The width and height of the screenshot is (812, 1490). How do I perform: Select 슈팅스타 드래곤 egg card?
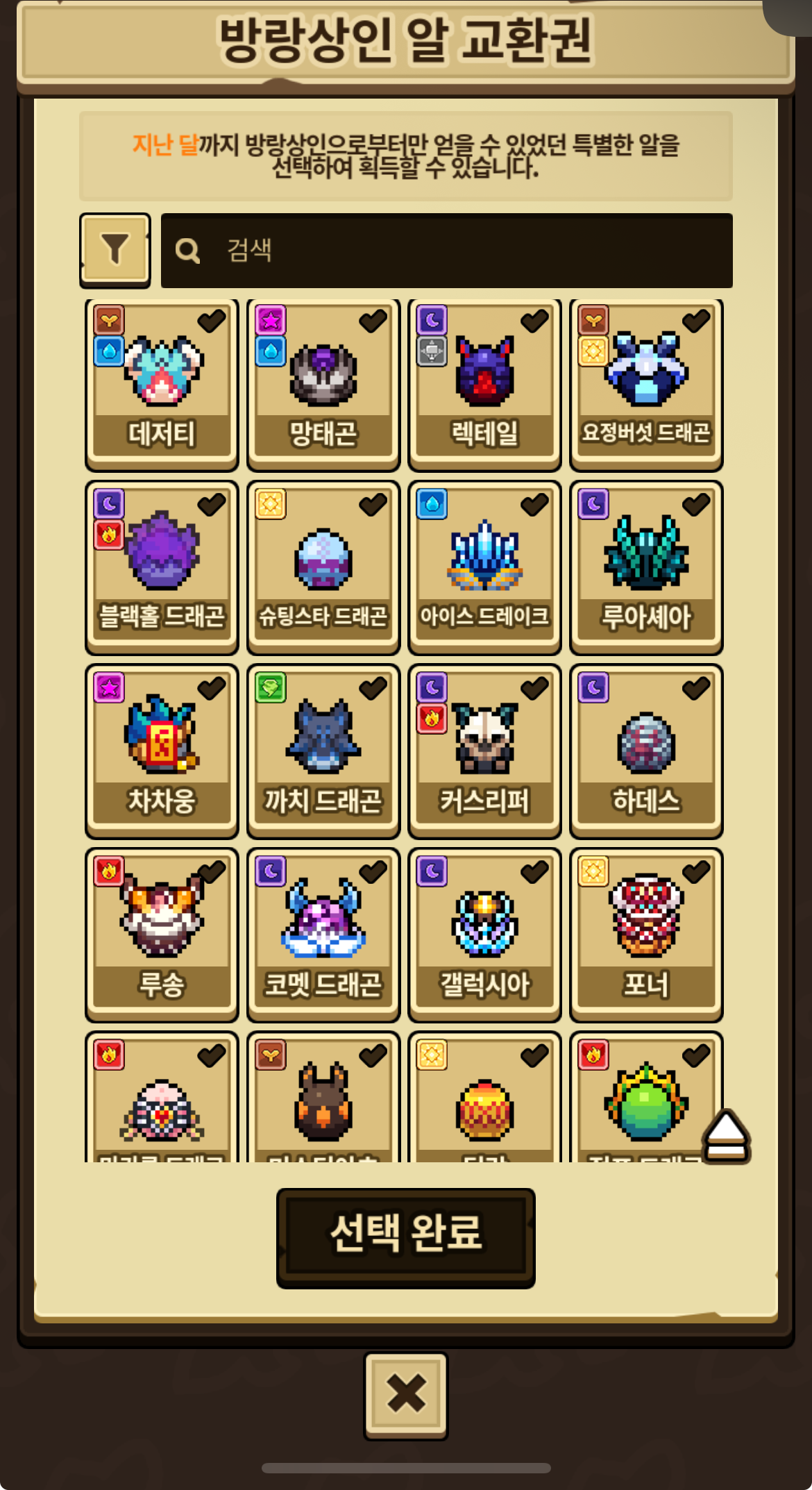coord(323,567)
